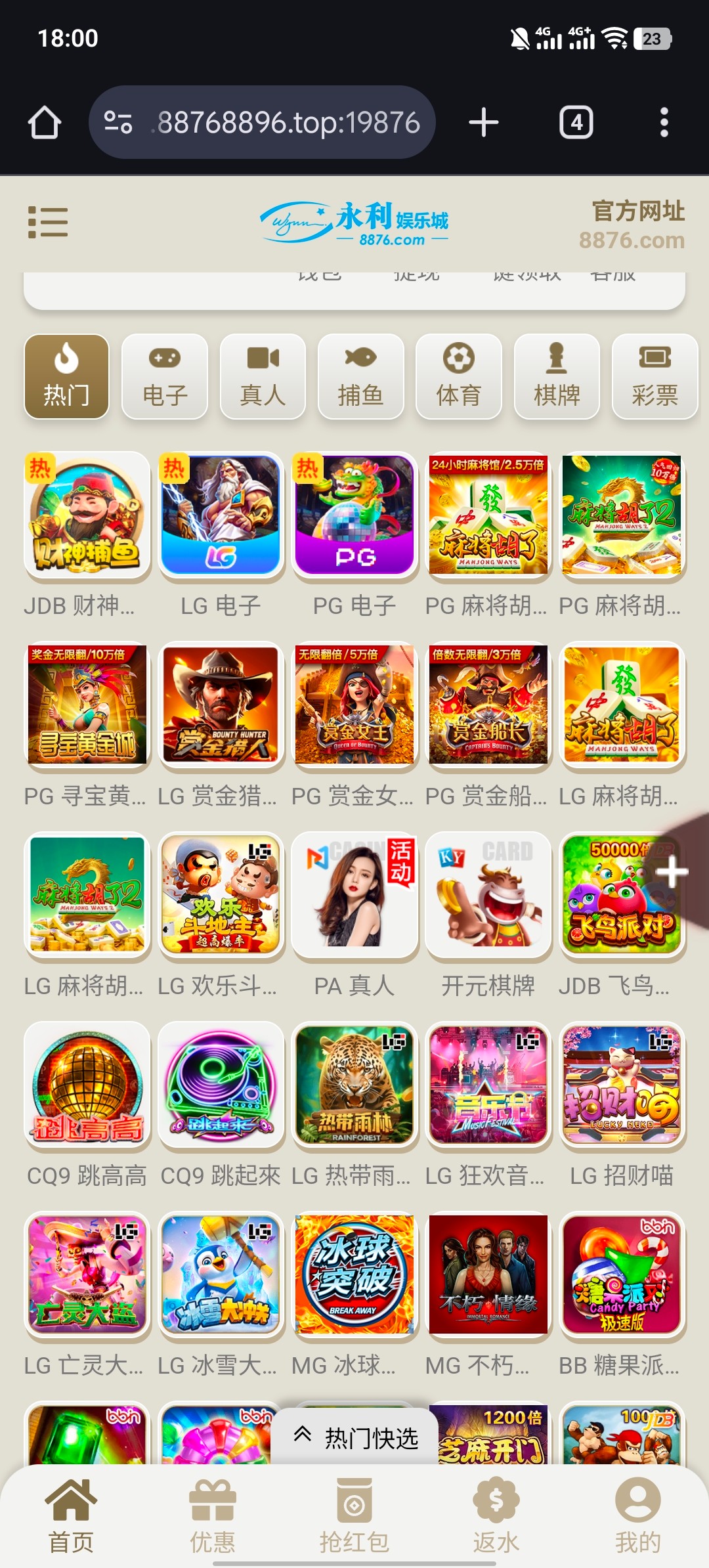
Task: Tap the address bar URL
Action: pyautogui.click(x=288, y=123)
